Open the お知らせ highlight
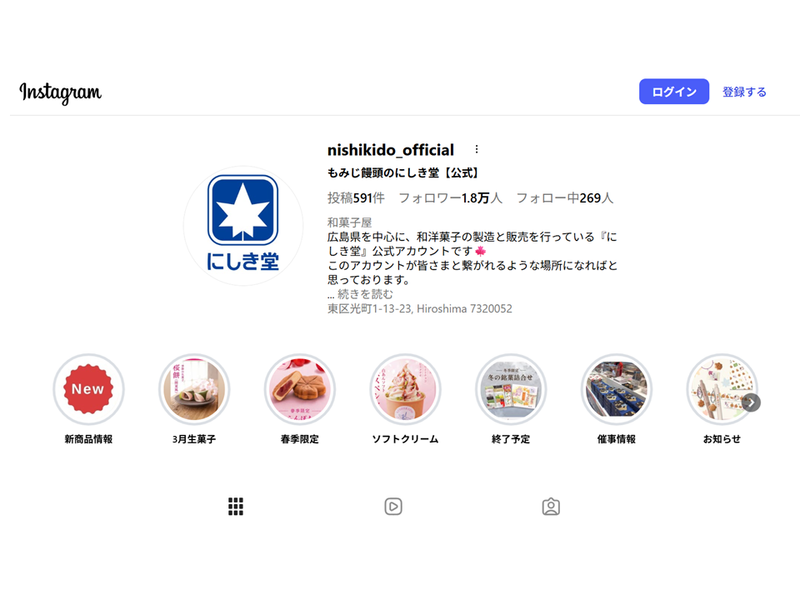Screen dimensions: 800x600 coord(721,390)
